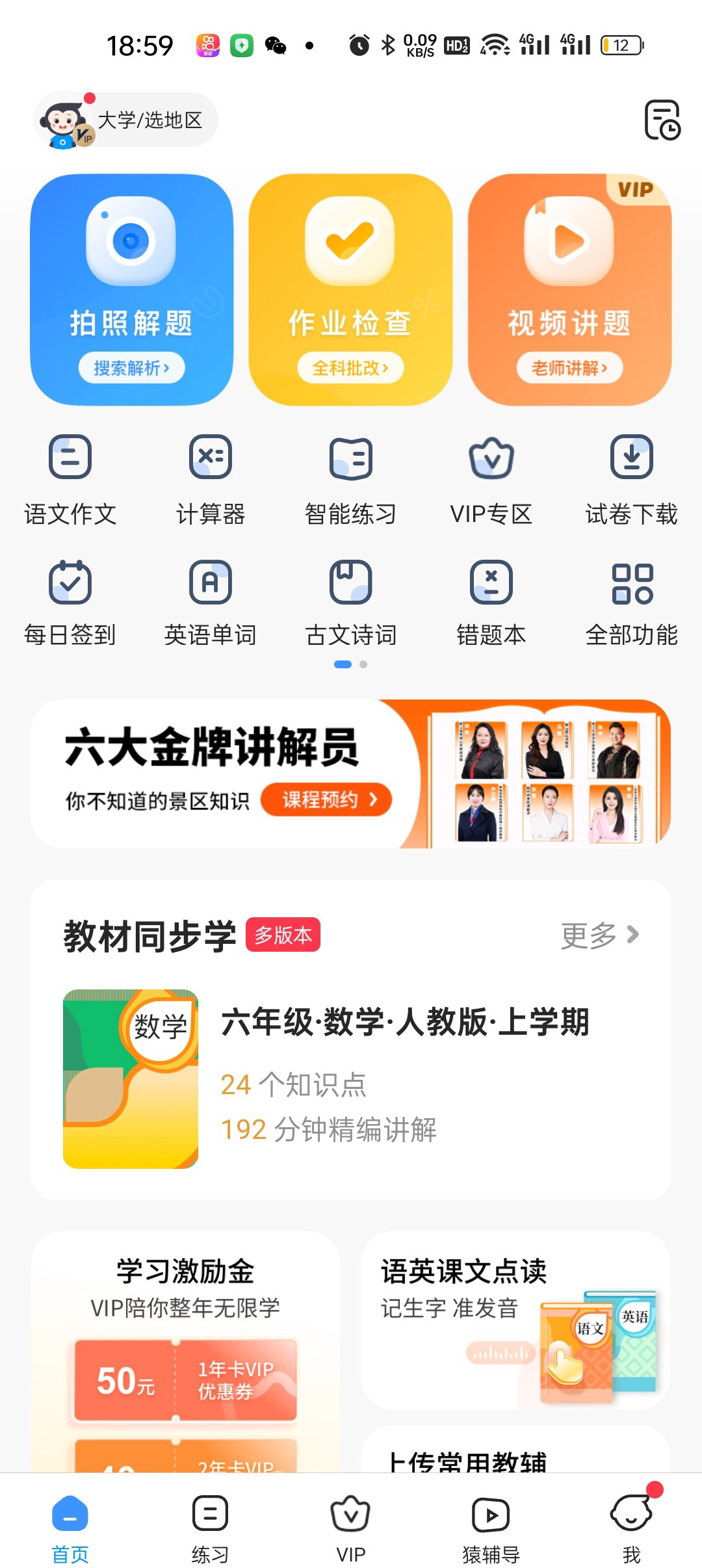Open 错题本 wrong-question notebook
This screenshot has width=702, height=1568.
(491, 602)
